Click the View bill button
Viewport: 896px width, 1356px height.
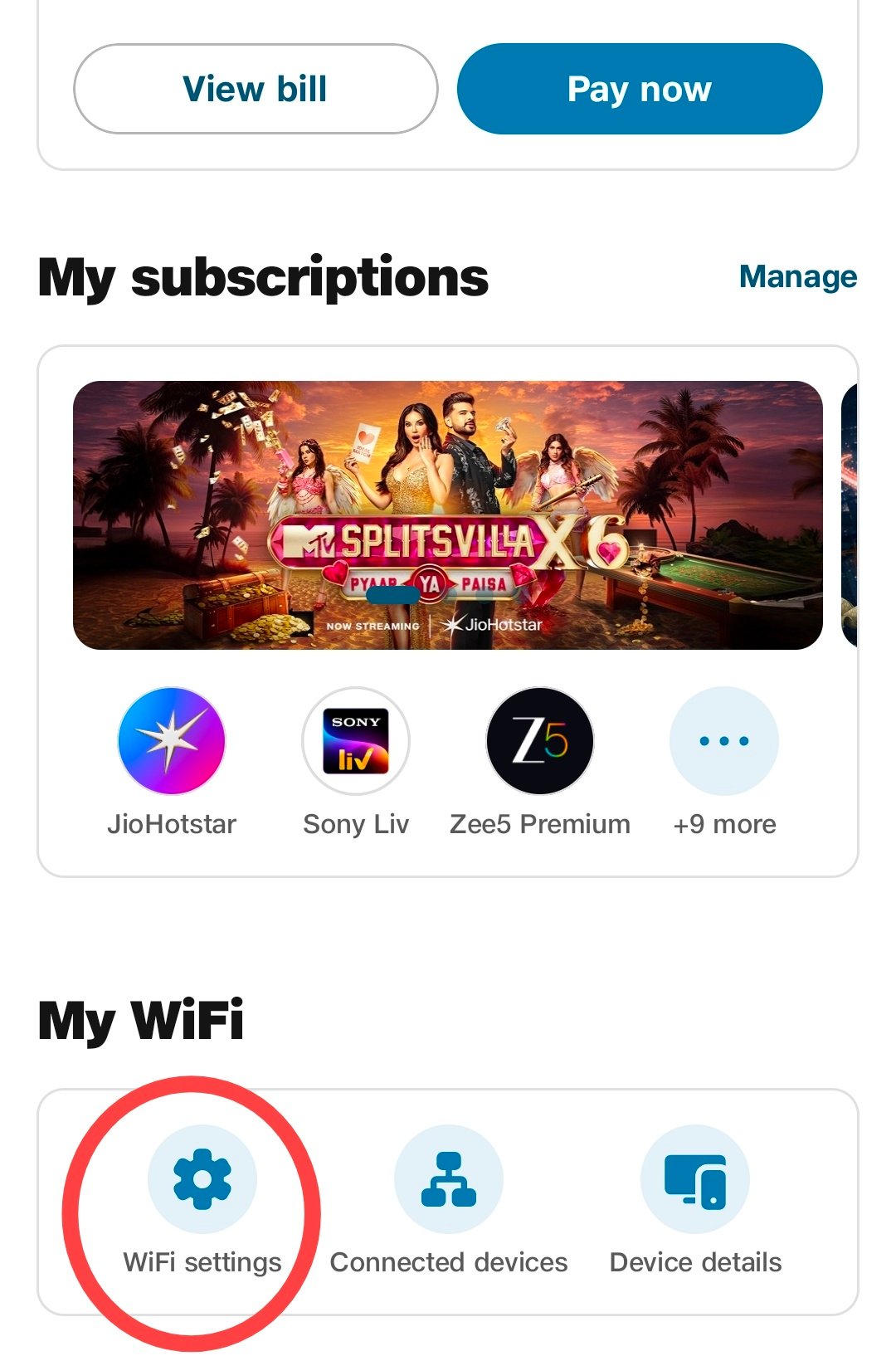click(x=255, y=87)
